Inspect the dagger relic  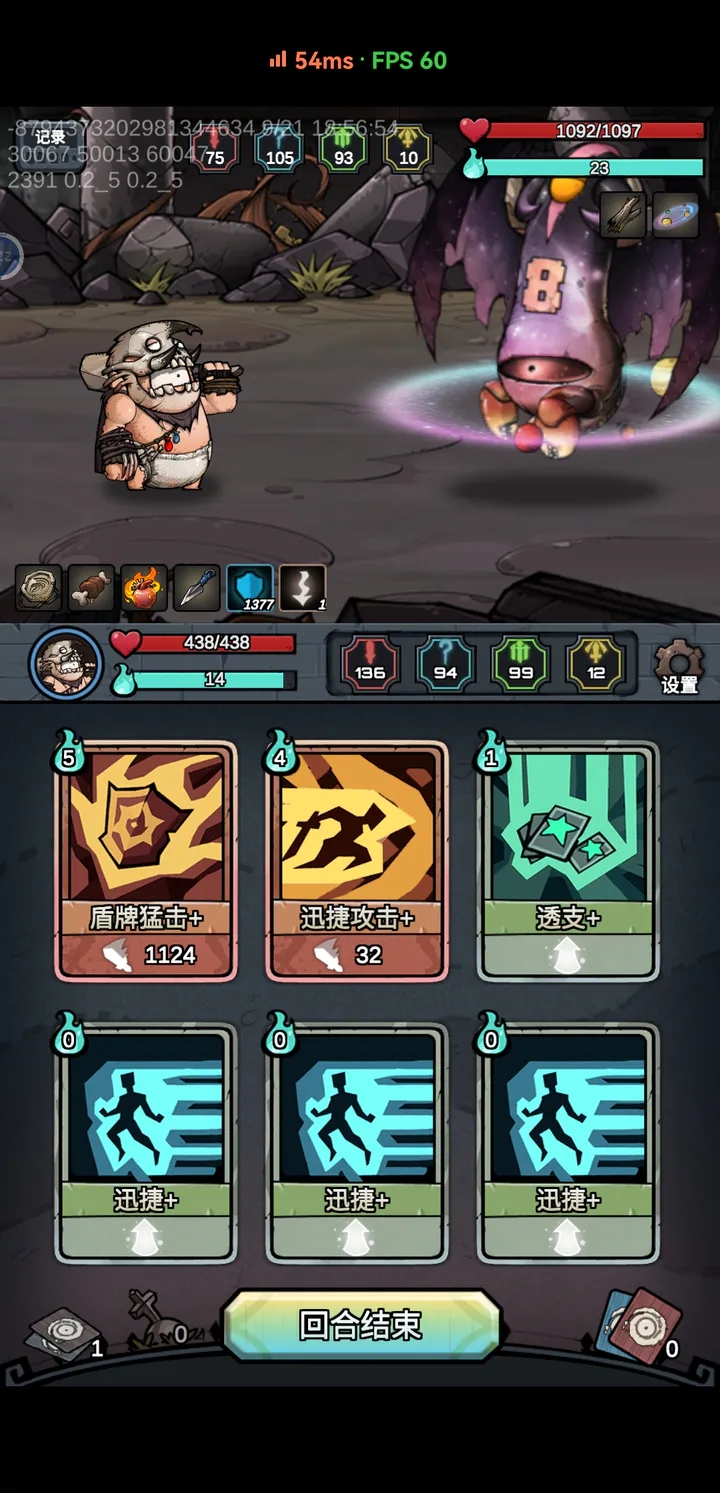(x=197, y=589)
